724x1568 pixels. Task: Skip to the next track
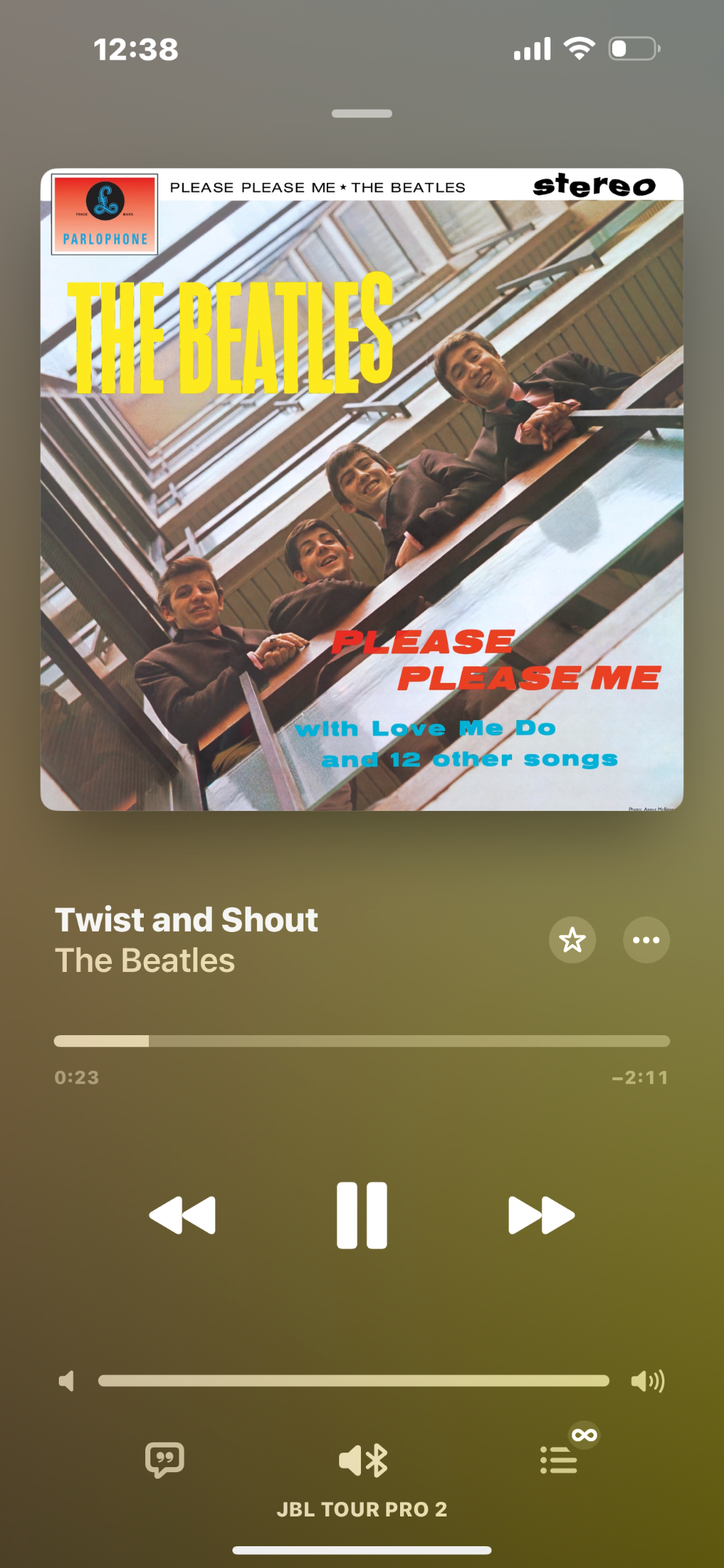coord(542,1215)
